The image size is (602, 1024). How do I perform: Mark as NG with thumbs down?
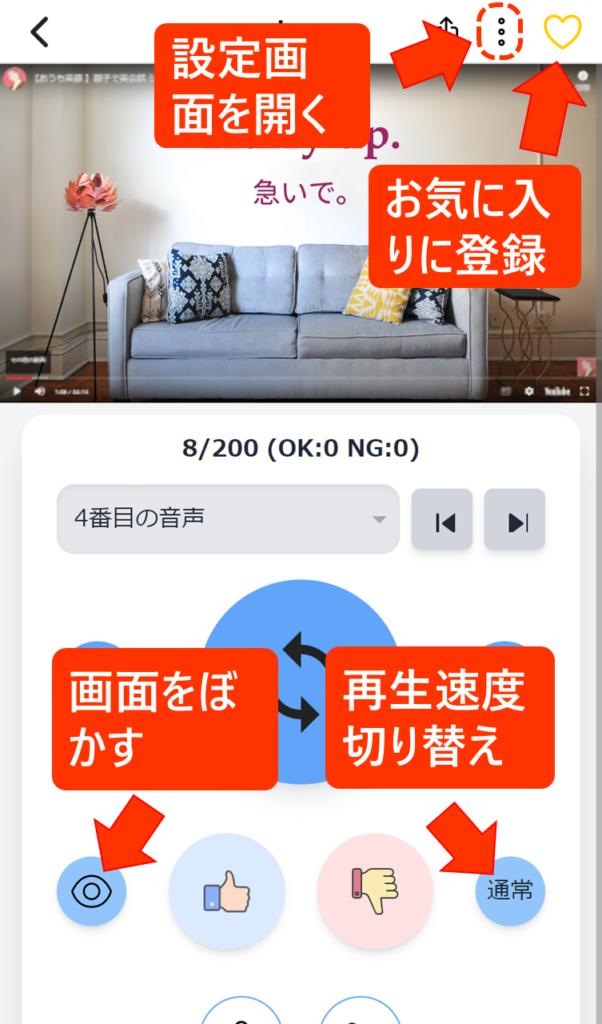pos(374,890)
